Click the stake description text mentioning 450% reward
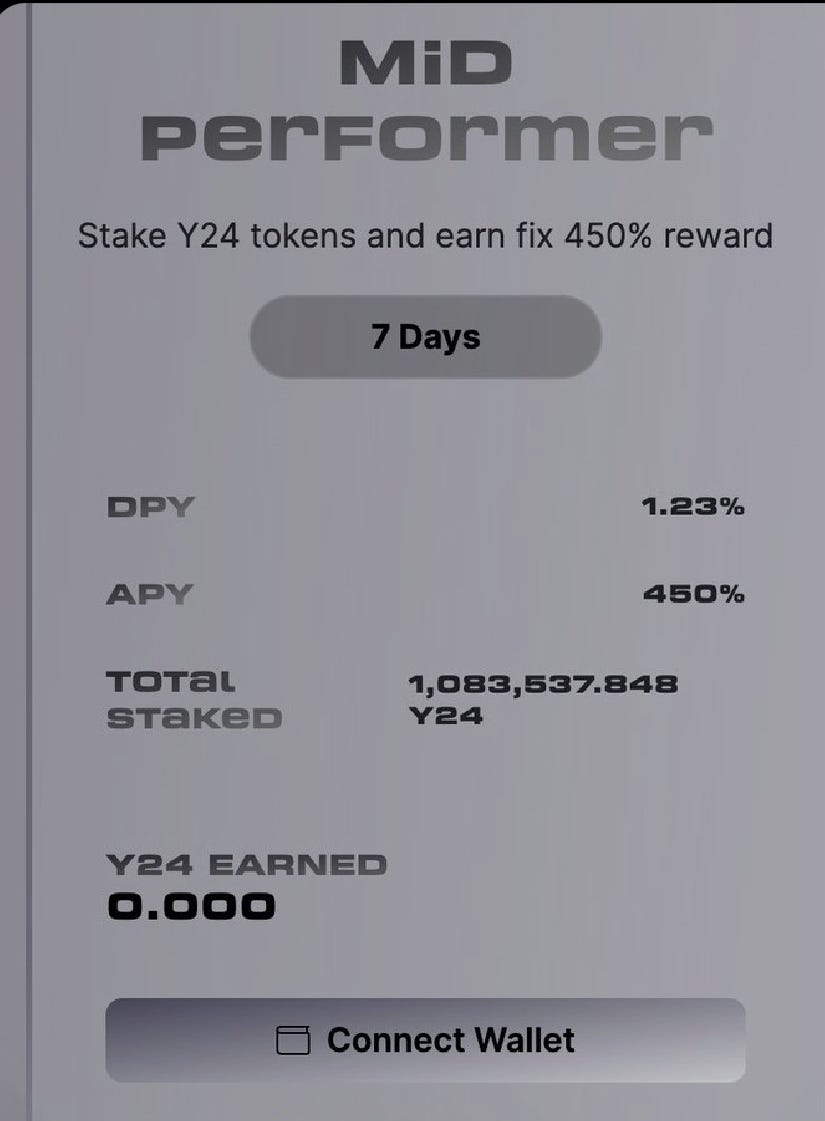The image size is (825, 1121). 426,236
